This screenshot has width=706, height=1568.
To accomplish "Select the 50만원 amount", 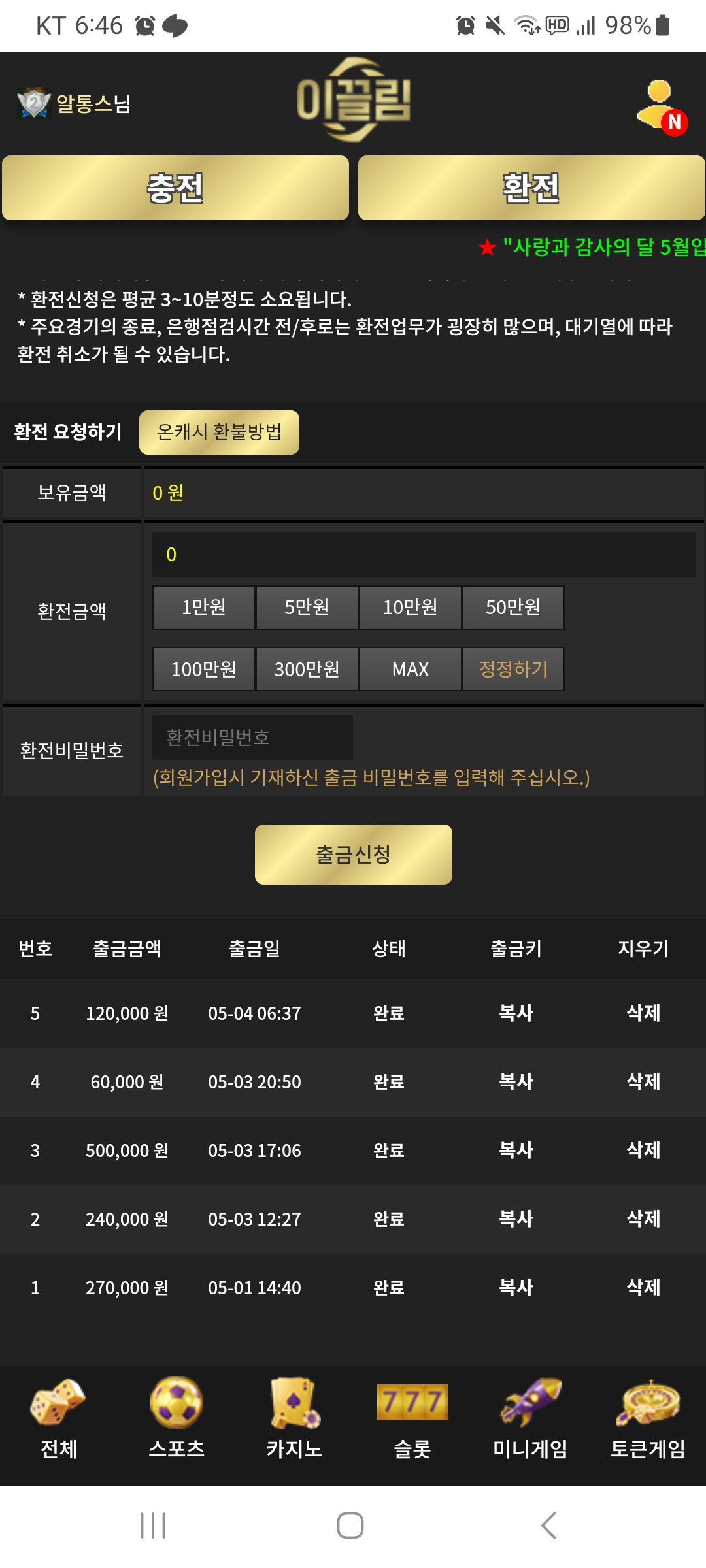I will 513,608.
